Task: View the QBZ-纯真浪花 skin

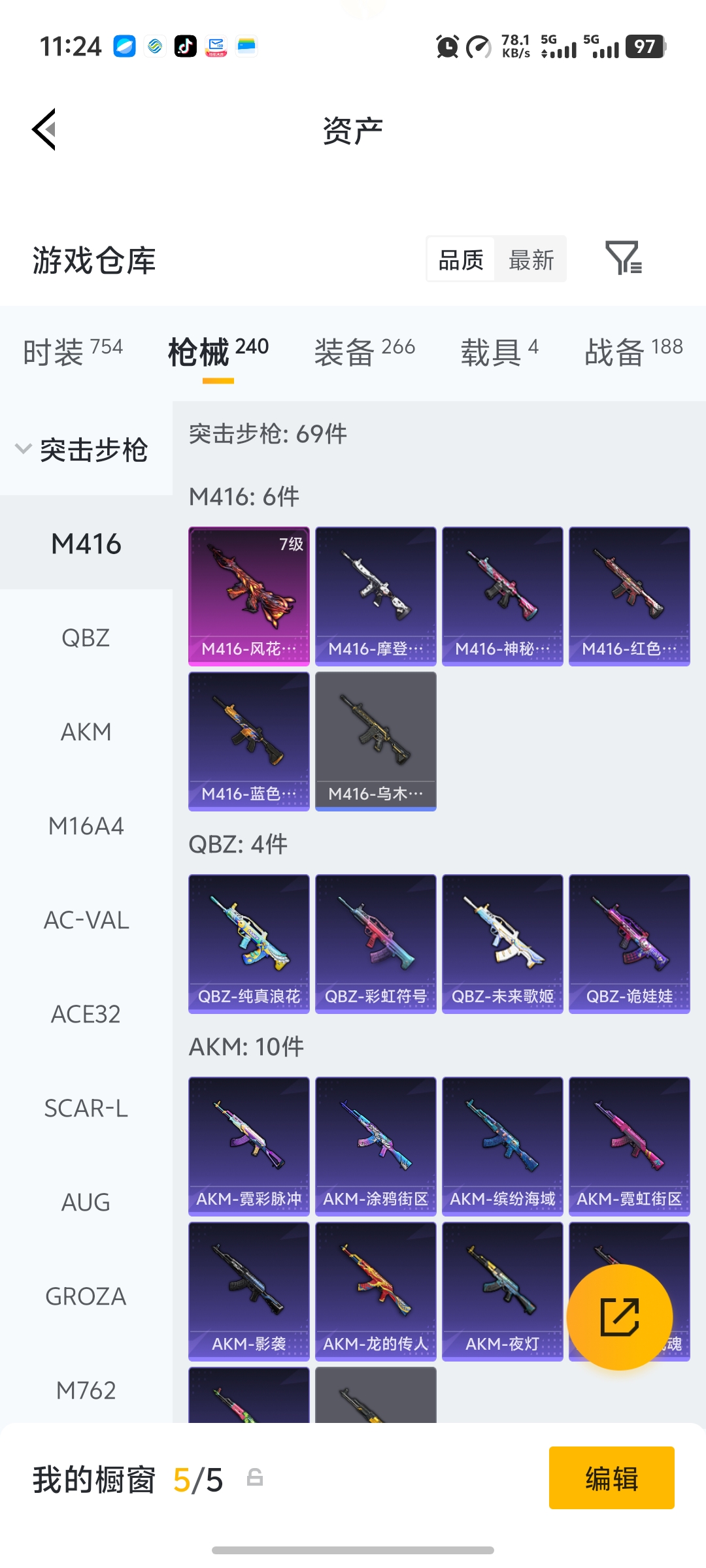Action: [x=249, y=943]
